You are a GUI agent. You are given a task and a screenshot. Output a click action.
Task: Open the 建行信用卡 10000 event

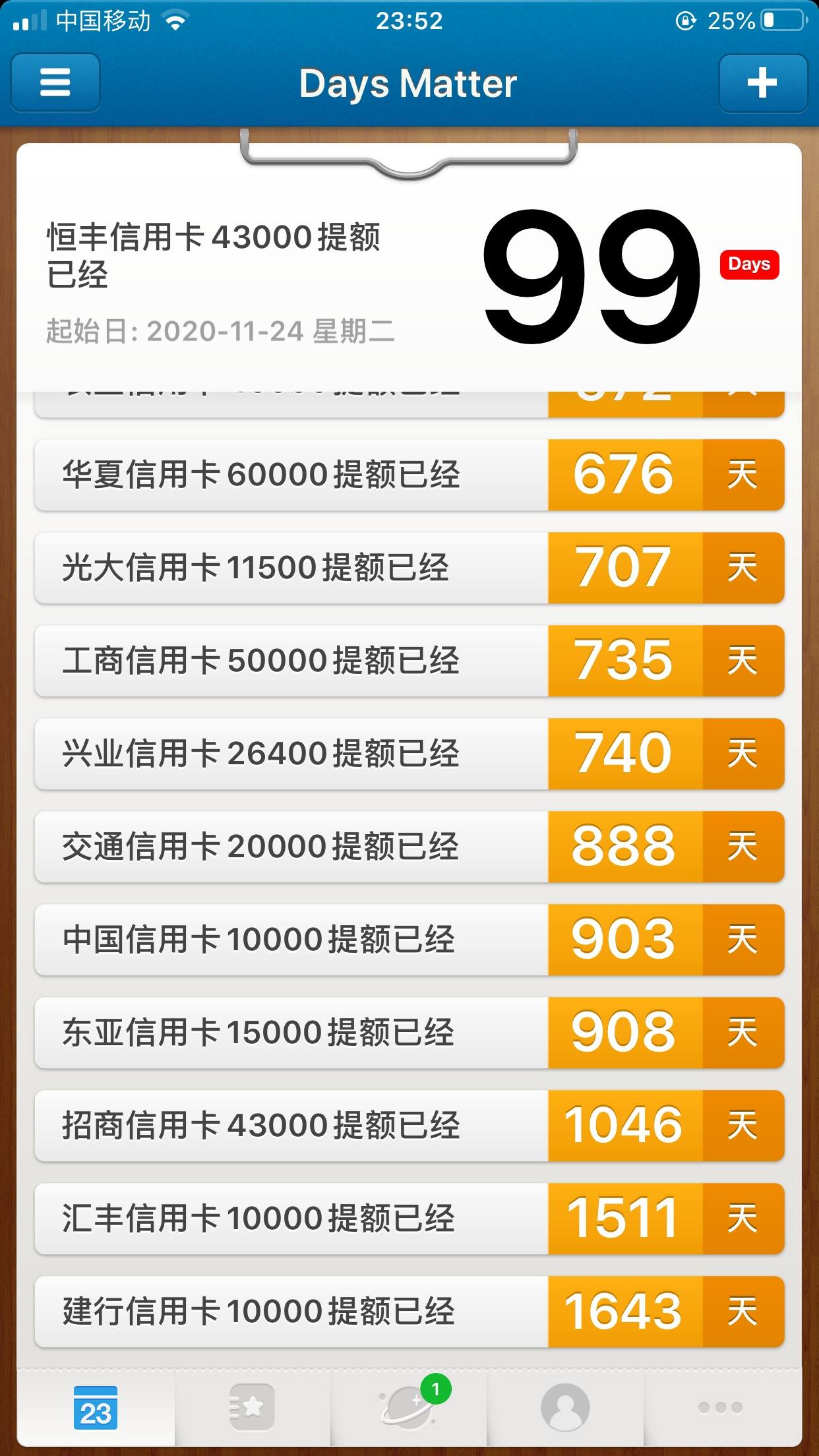coord(409,1312)
